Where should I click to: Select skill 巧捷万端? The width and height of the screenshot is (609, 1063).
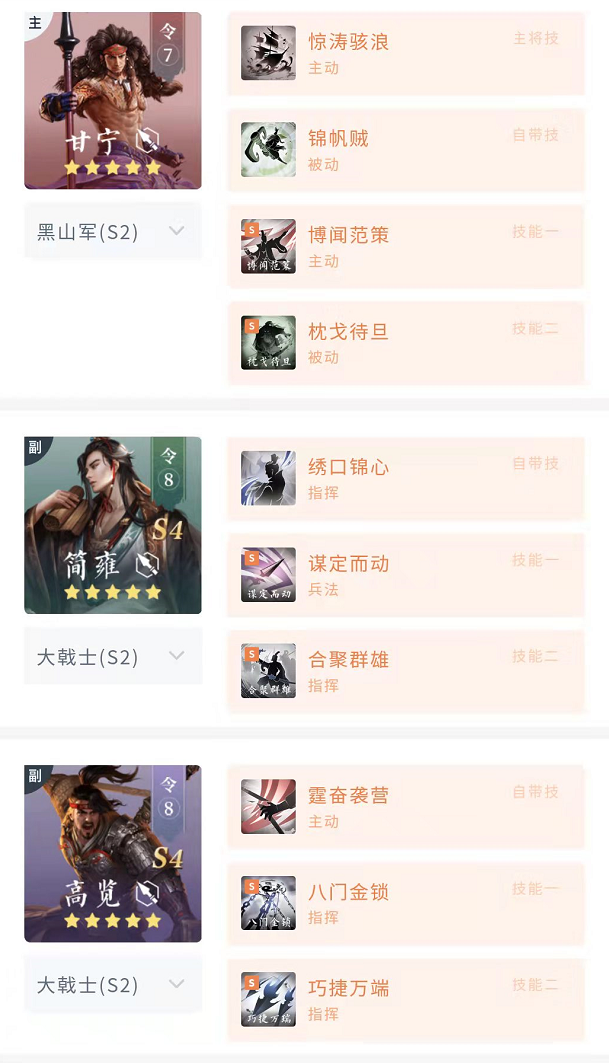405,1000
